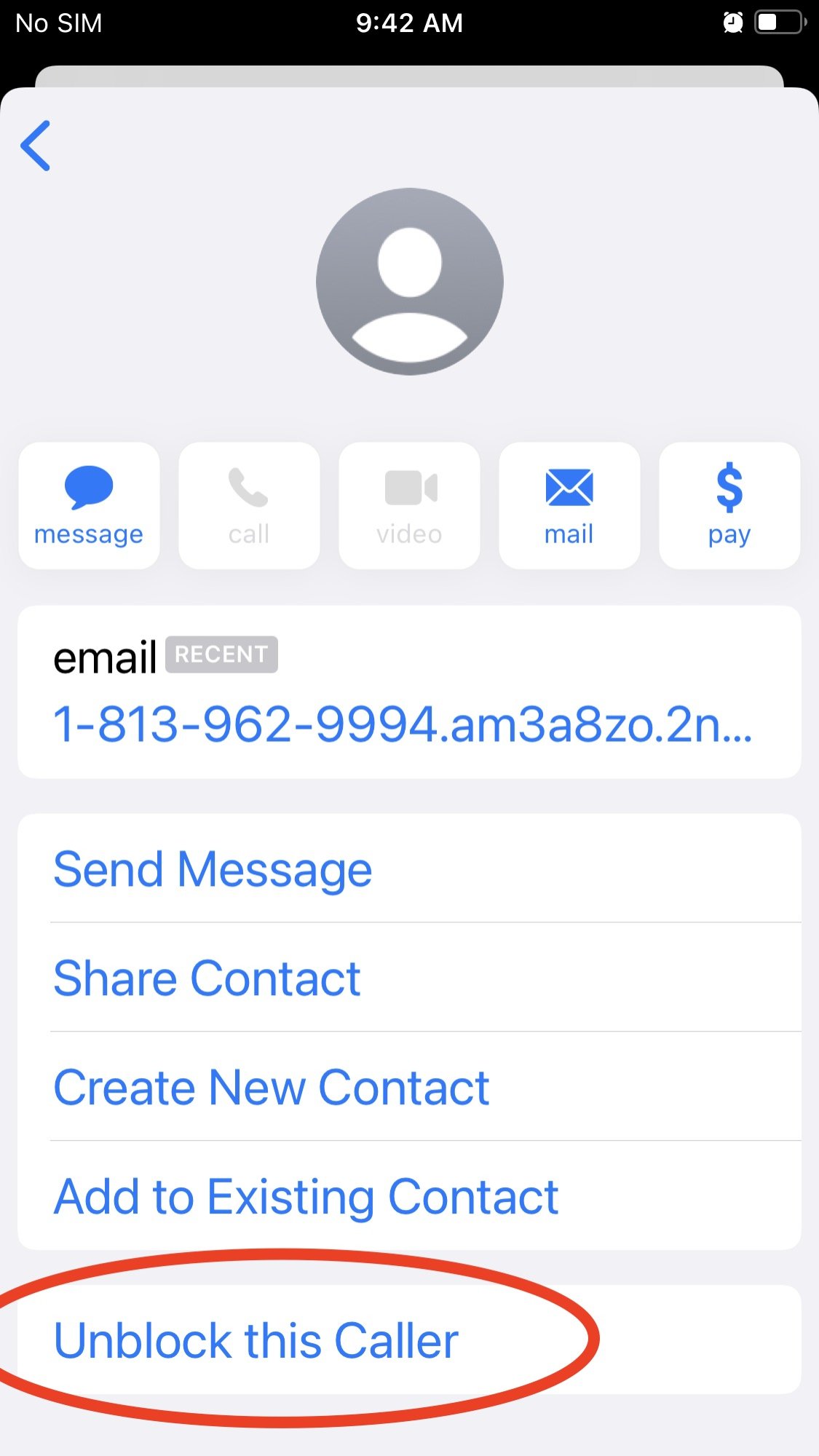
Task: Tap the pay quick action button
Action: [729, 505]
